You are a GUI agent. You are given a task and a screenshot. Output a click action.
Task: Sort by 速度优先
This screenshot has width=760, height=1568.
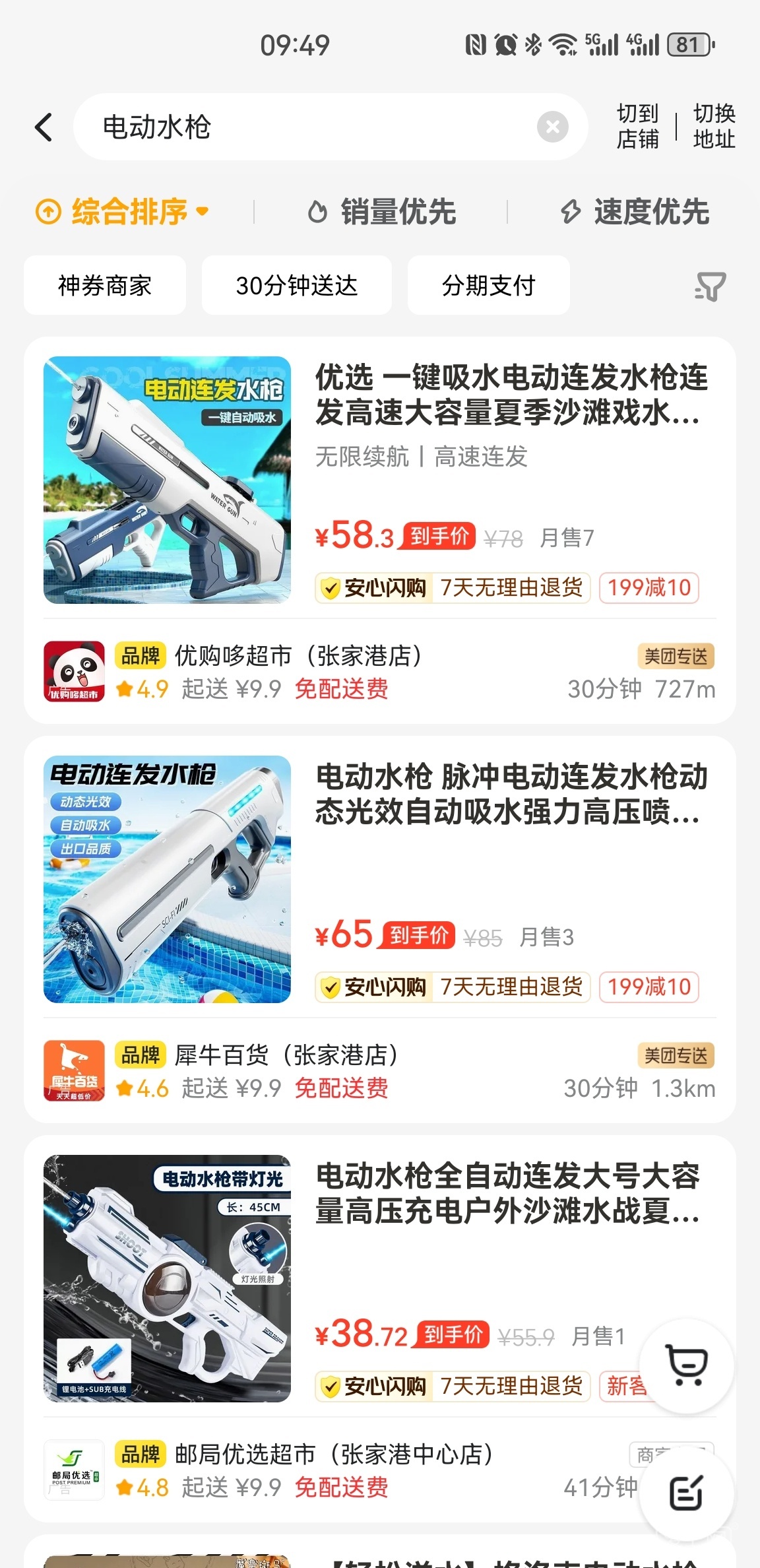pyautogui.click(x=635, y=212)
